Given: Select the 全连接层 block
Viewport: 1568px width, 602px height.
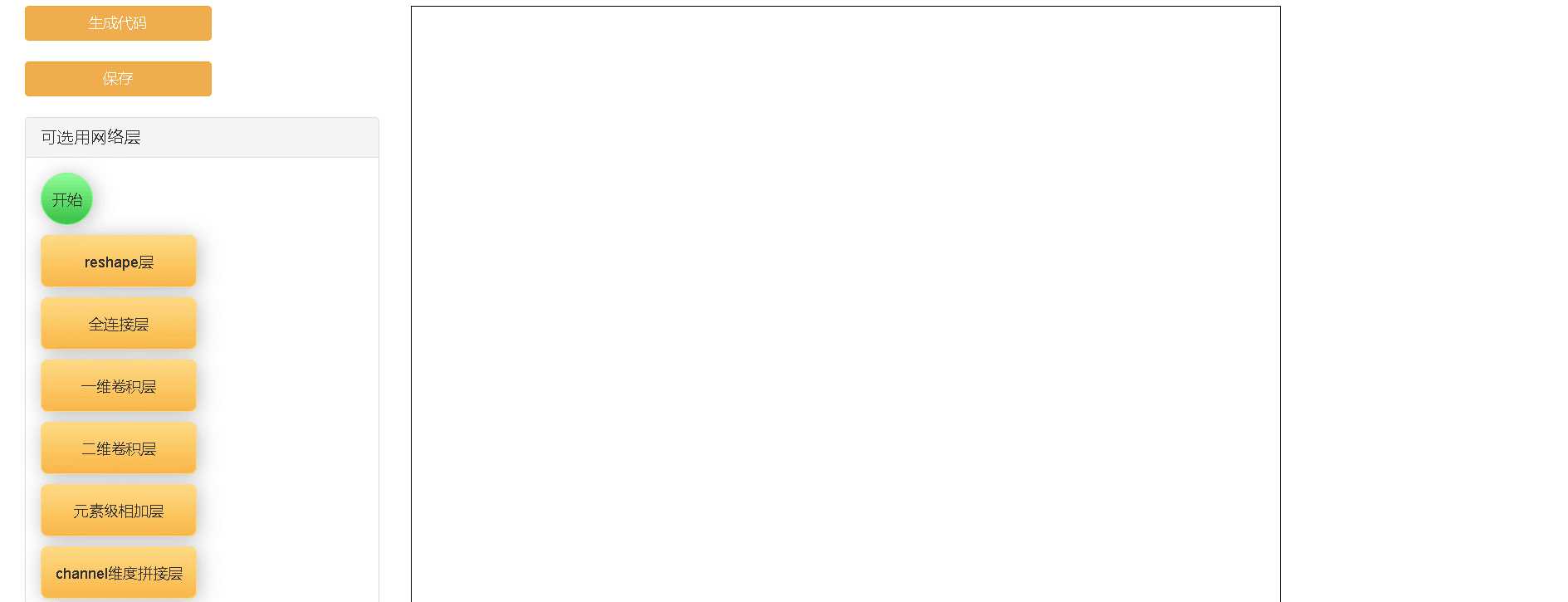Looking at the screenshot, I should click(119, 324).
